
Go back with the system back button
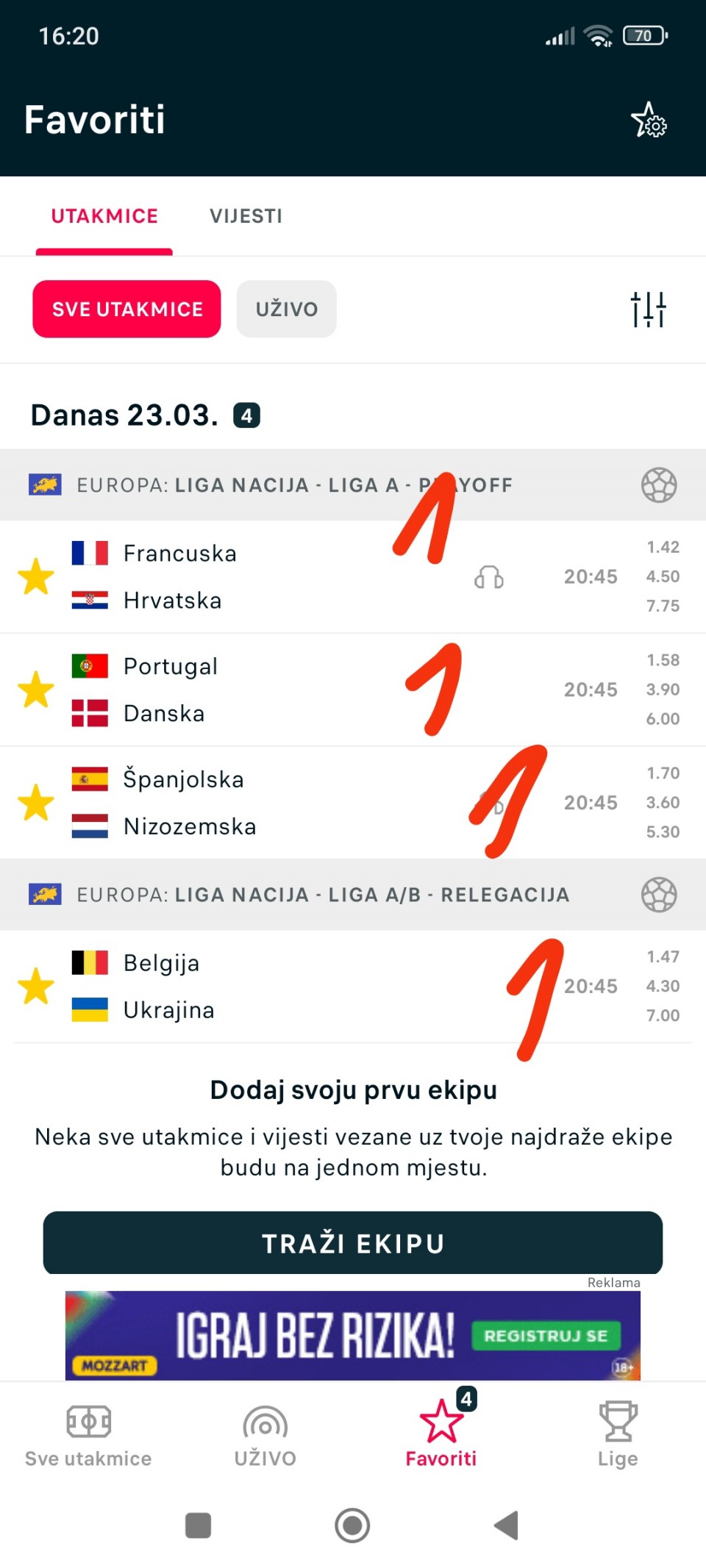[507, 1525]
